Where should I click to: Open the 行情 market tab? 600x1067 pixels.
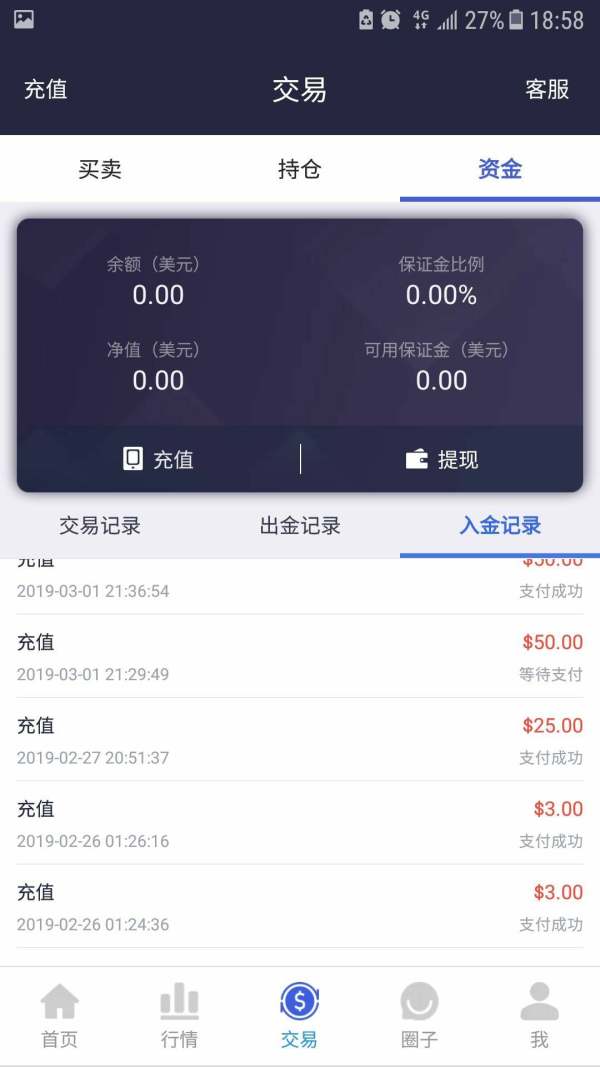pyautogui.click(x=180, y=1015)
